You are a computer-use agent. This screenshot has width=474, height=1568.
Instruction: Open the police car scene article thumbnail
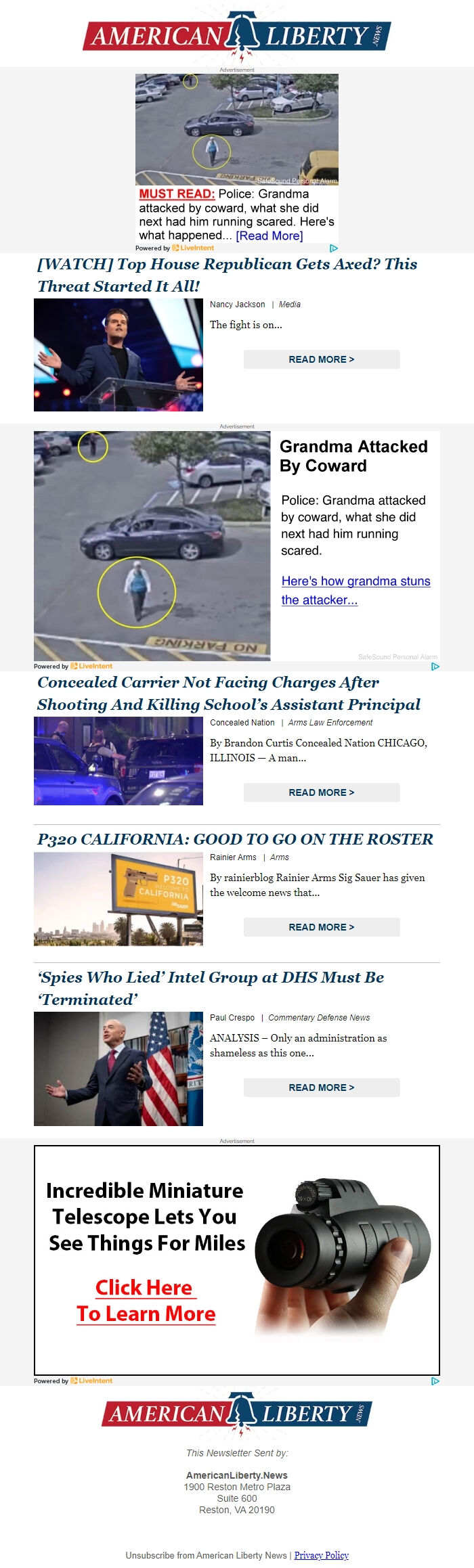coord(118,761)
